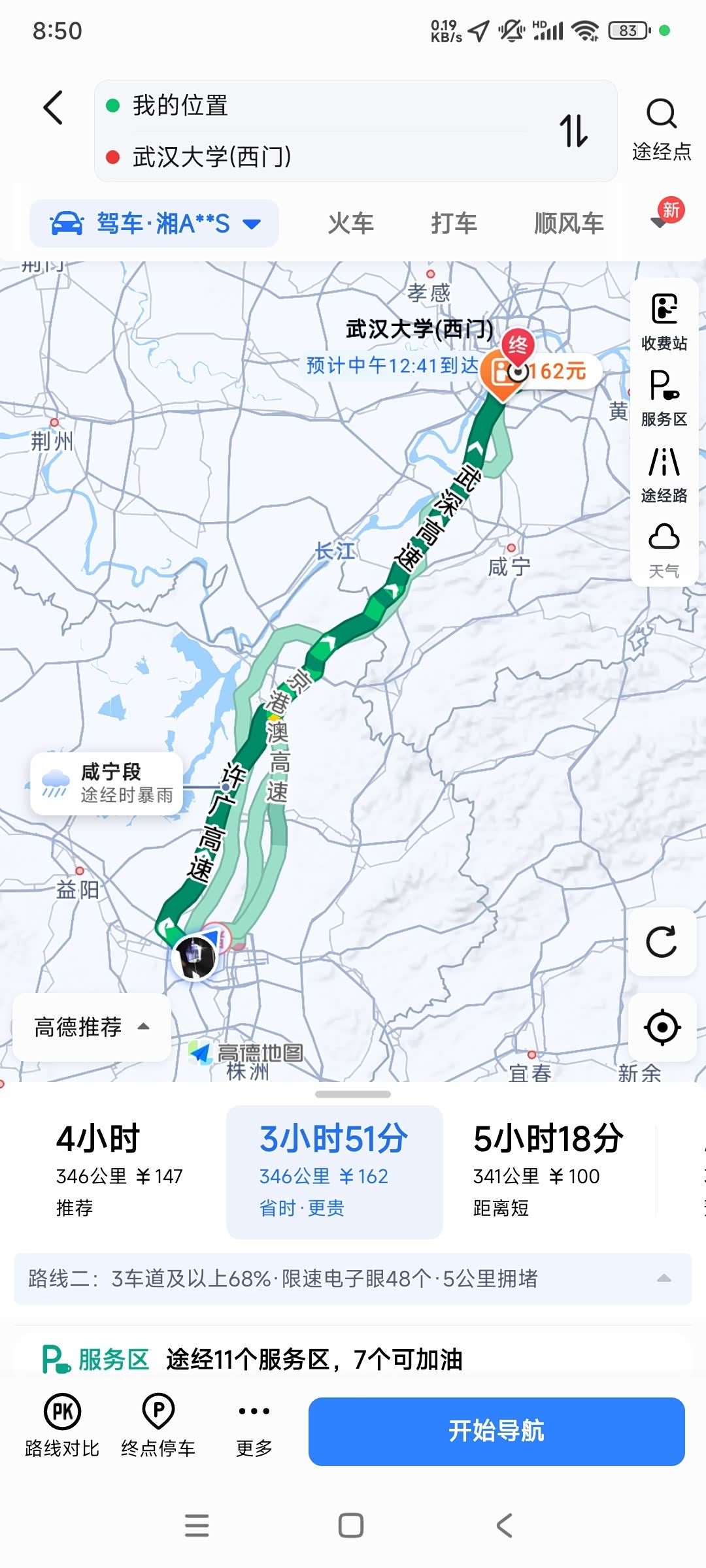Edit the destination 武汉大学(西门)

(x=212, y=157)
